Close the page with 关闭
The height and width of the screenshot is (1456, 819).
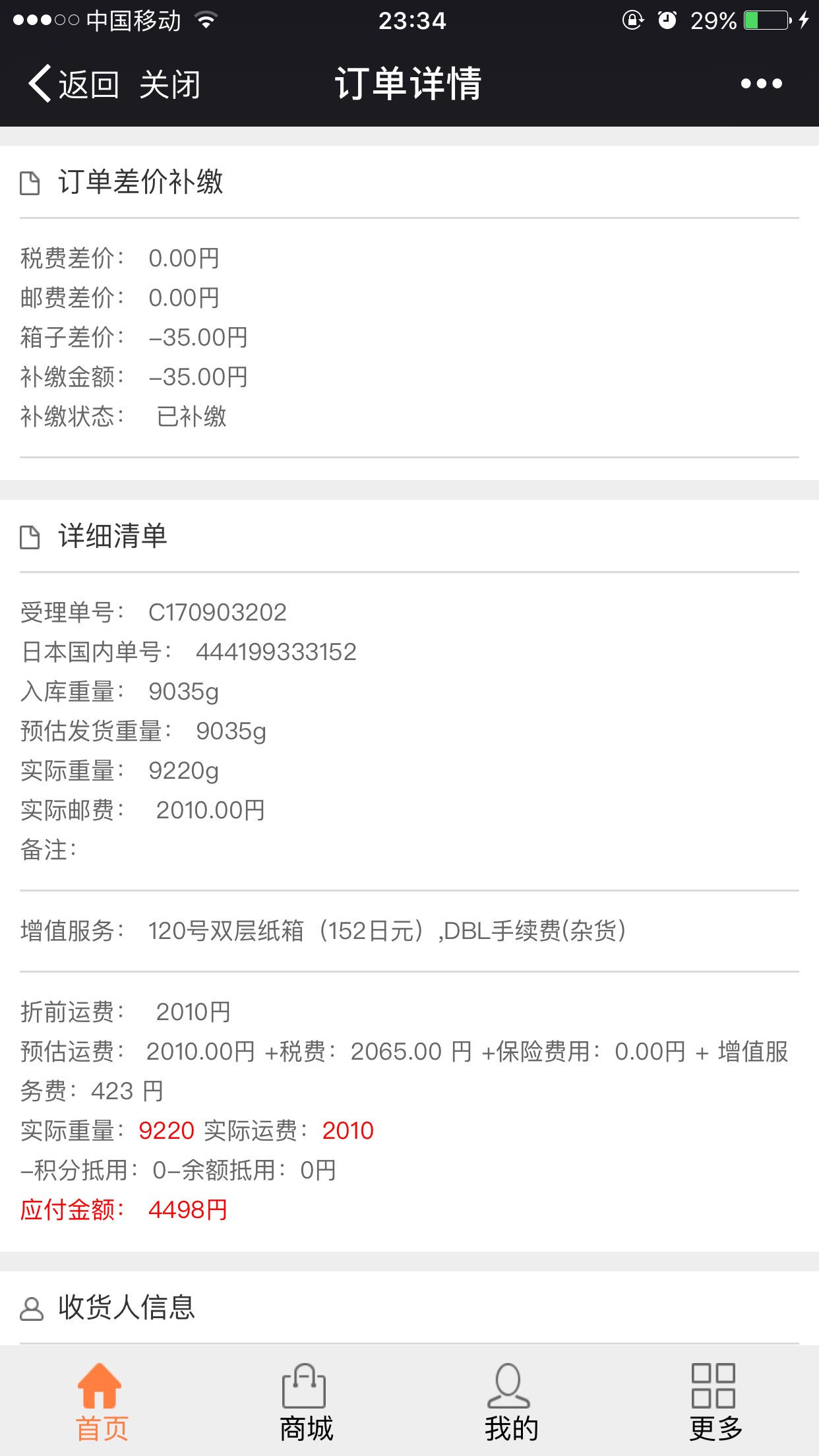(x=169, y=85)
